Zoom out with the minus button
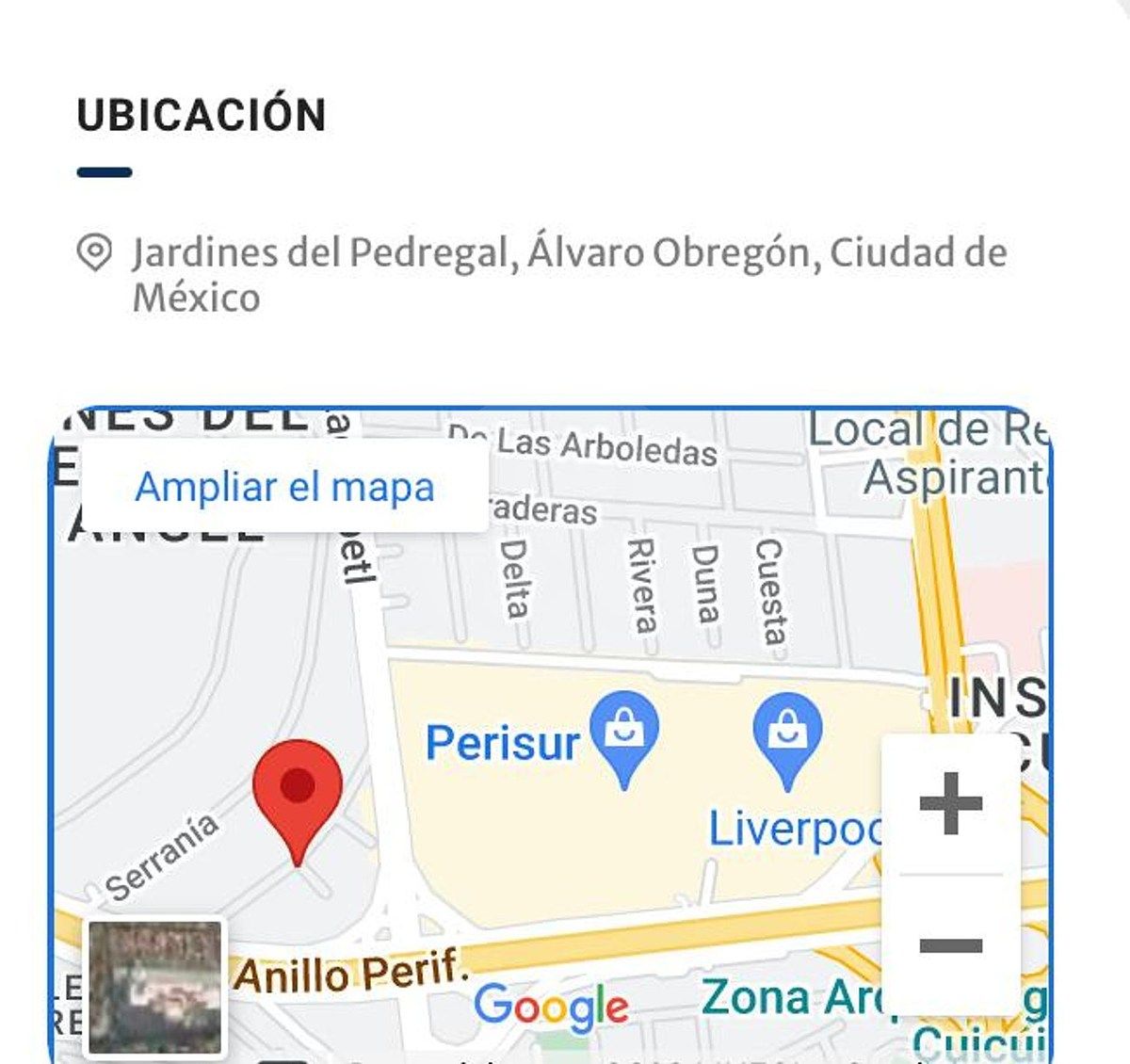Image resolution: width=1130 pixels, height=1064 pixels. [x=950, y=944]
